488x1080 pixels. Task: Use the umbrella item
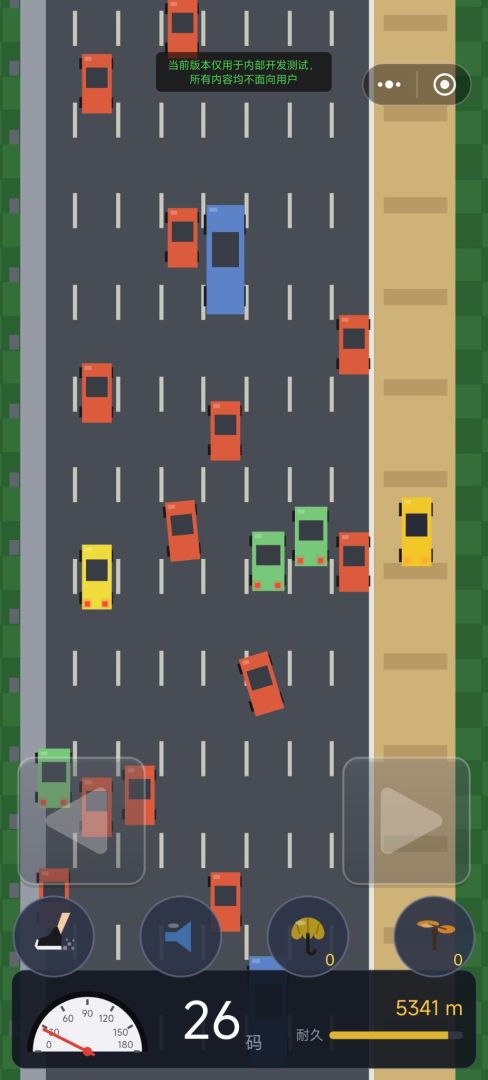pos(308,936)
